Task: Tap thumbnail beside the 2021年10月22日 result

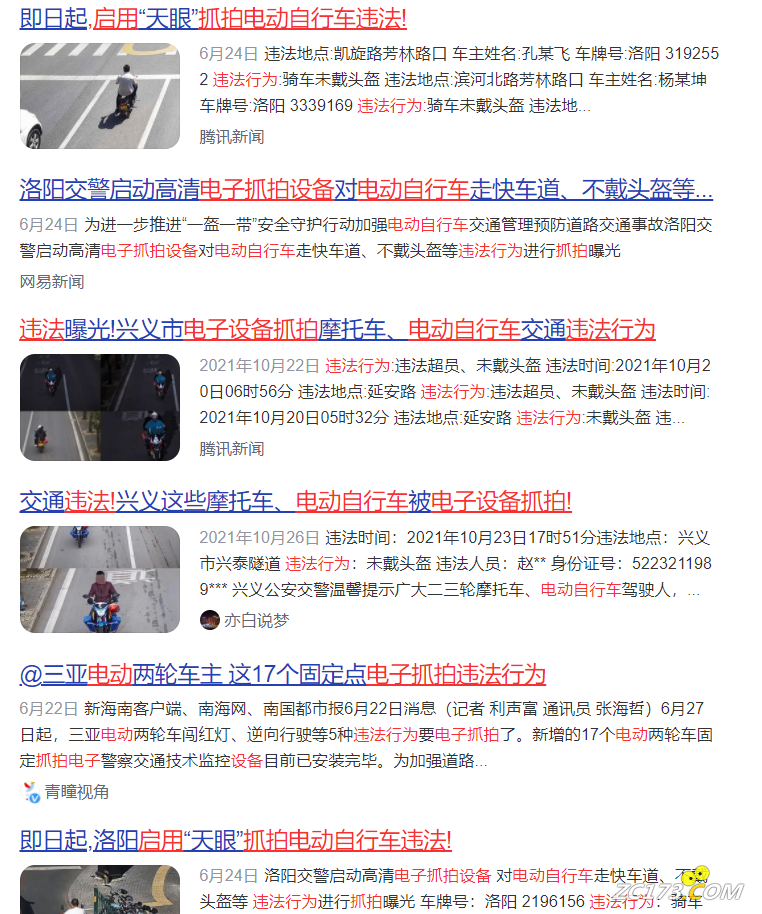Action: [x=100, y=407]
